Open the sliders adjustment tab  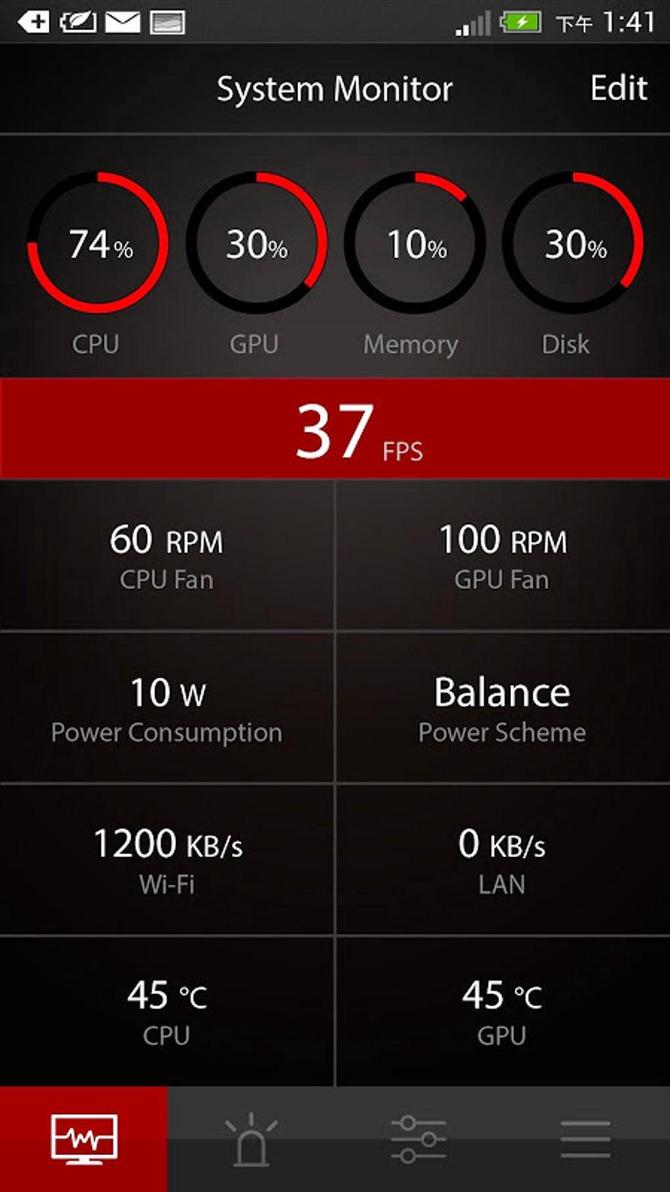coord(418,1139)
